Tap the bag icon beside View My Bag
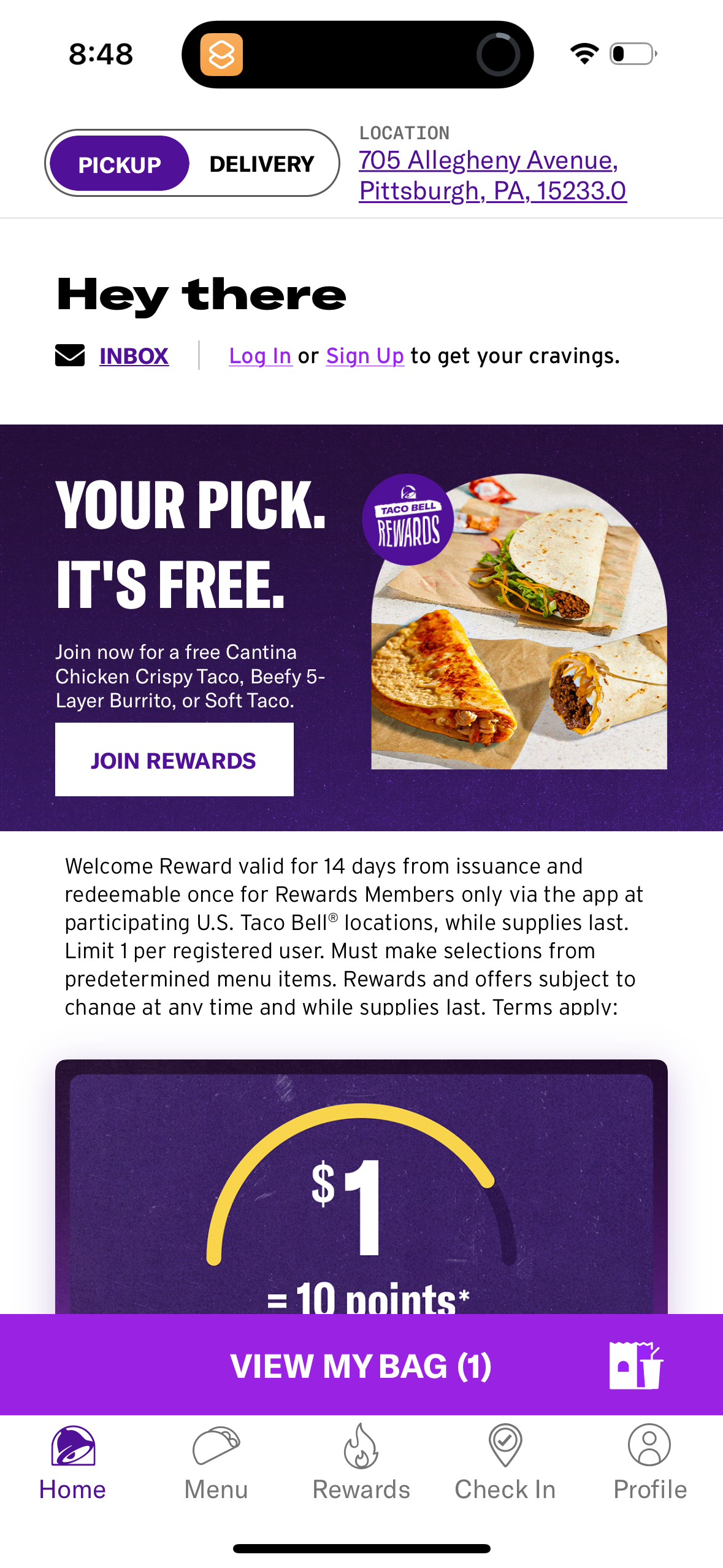Screen dimensions: 723x1568 [x=637, y=1366]
